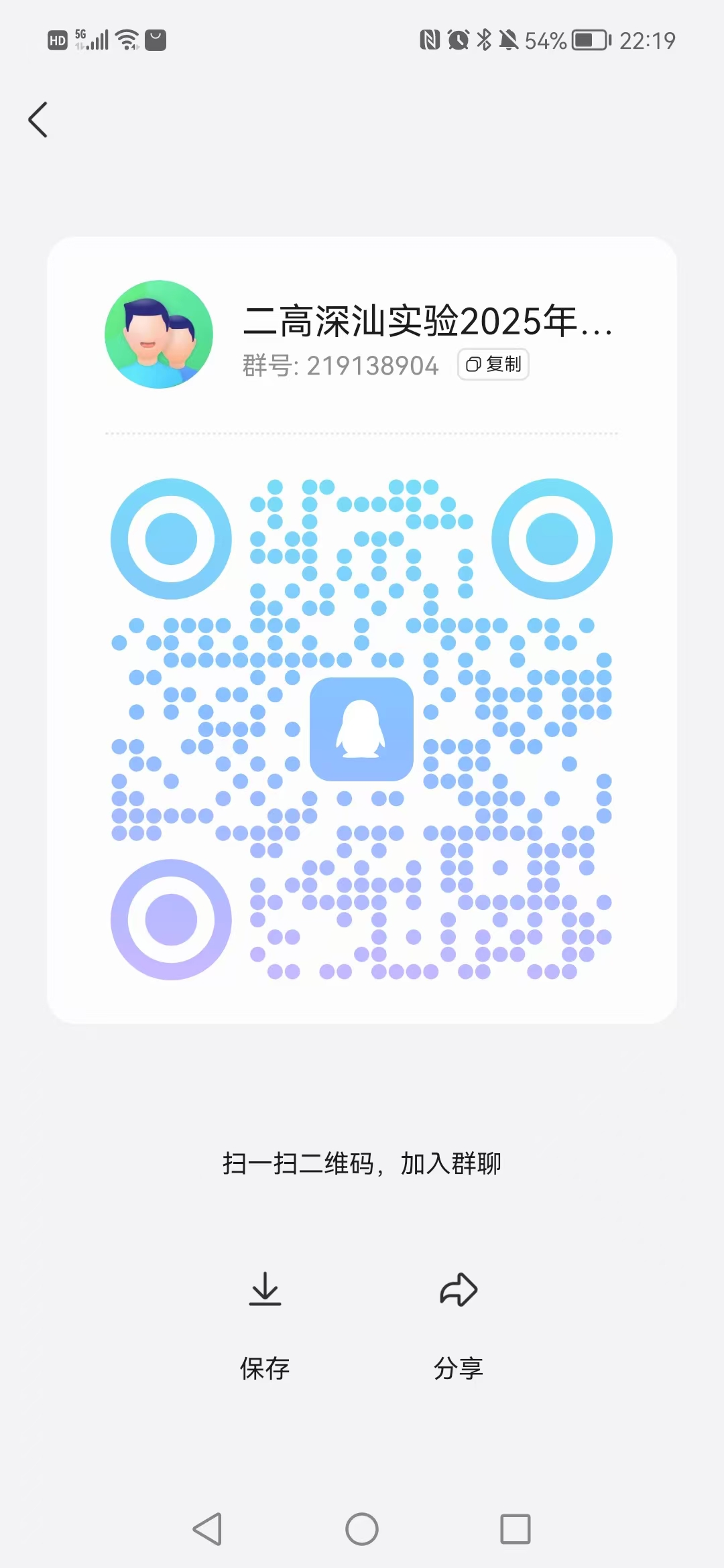This screenshot has height=1568, width=724.
Task: Copy the group number with 复制
Action: 493,364
